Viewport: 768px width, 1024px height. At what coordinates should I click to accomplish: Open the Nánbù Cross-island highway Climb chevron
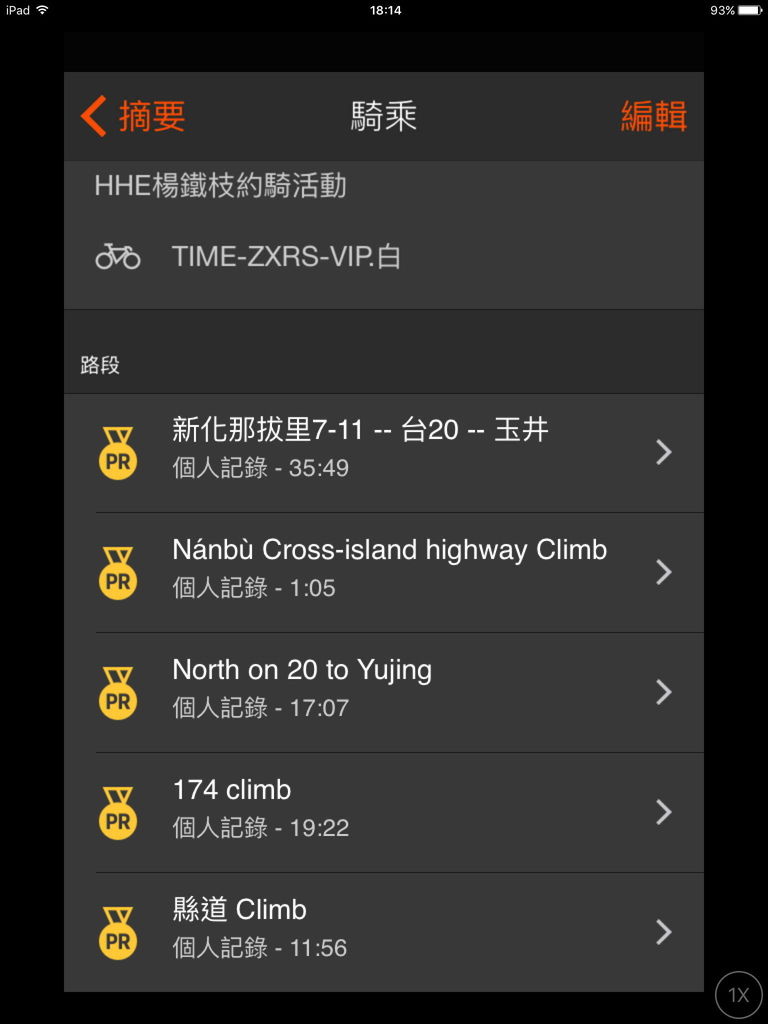[x=663, y=572]
